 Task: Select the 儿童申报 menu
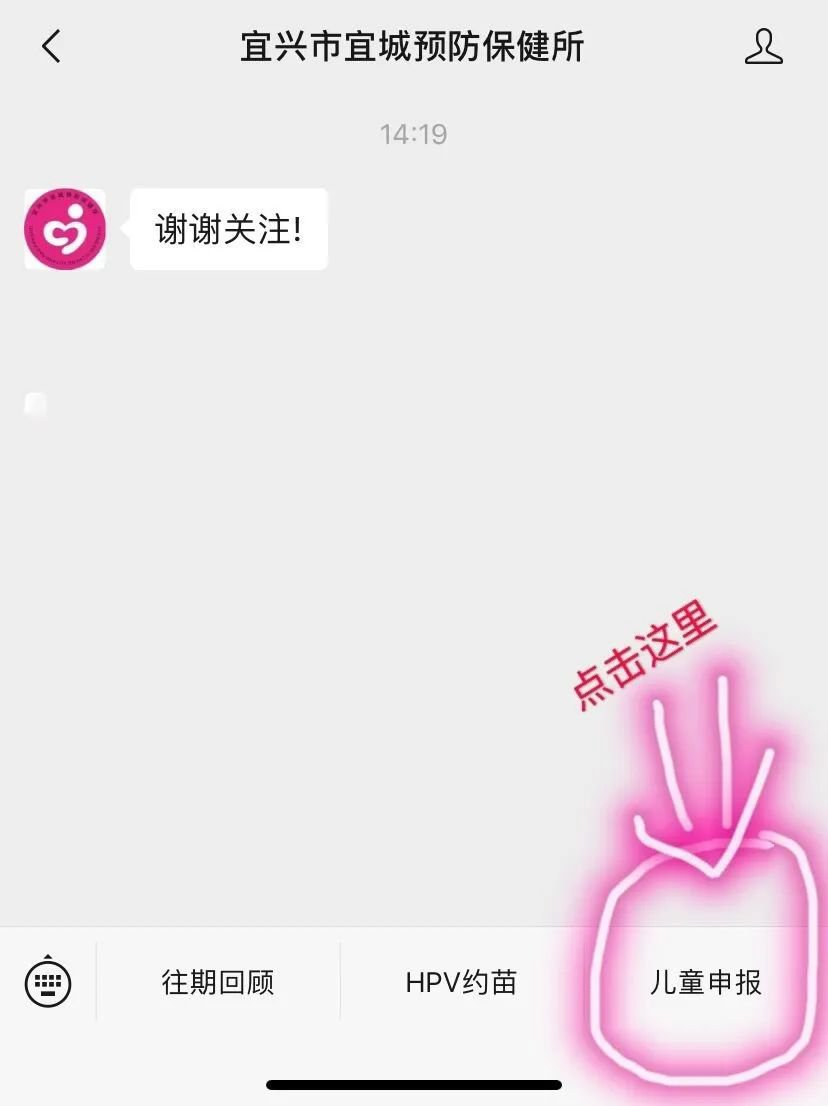click(705, 982)
